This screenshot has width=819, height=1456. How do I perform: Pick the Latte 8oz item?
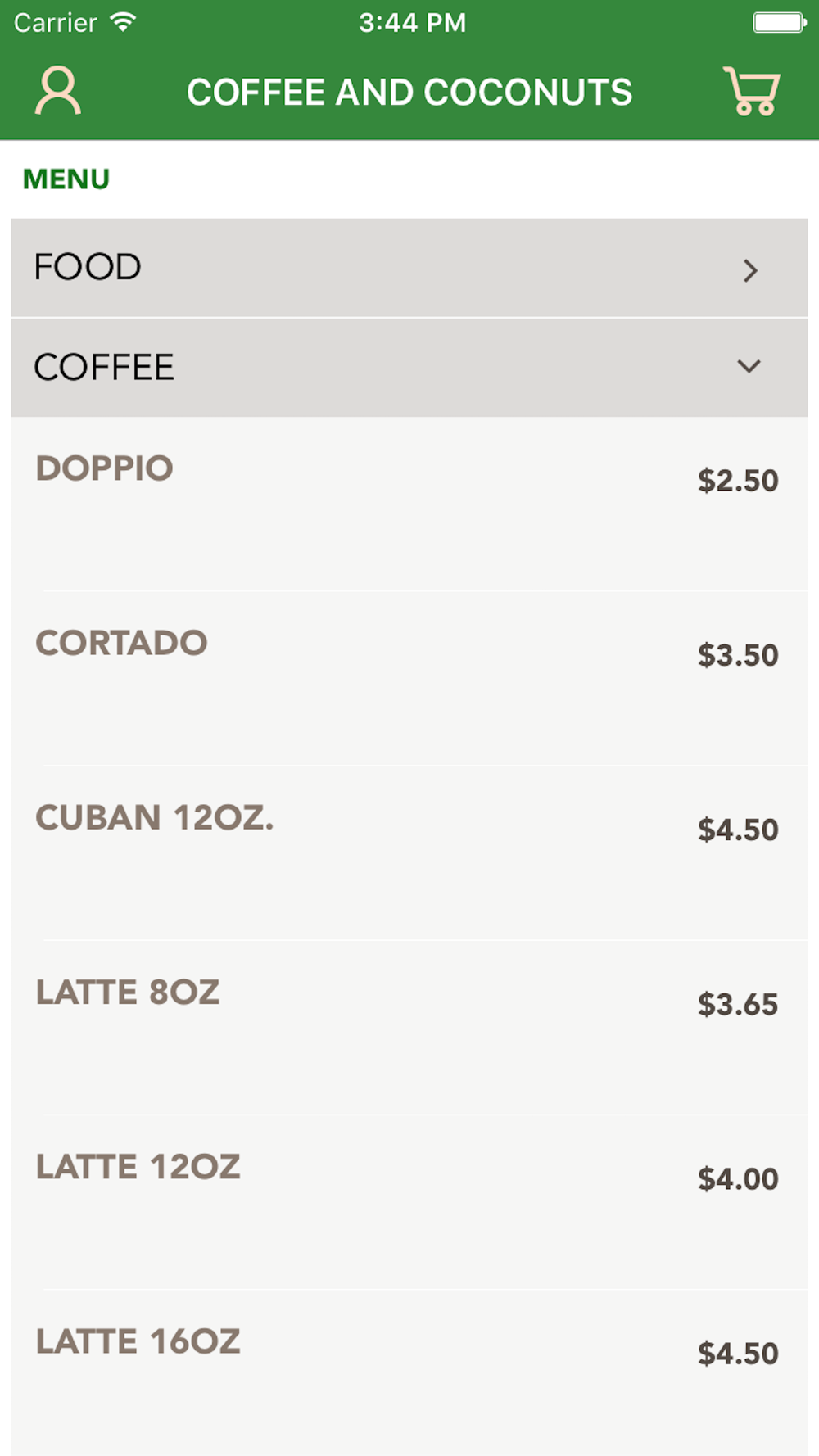click(409, 1027)
